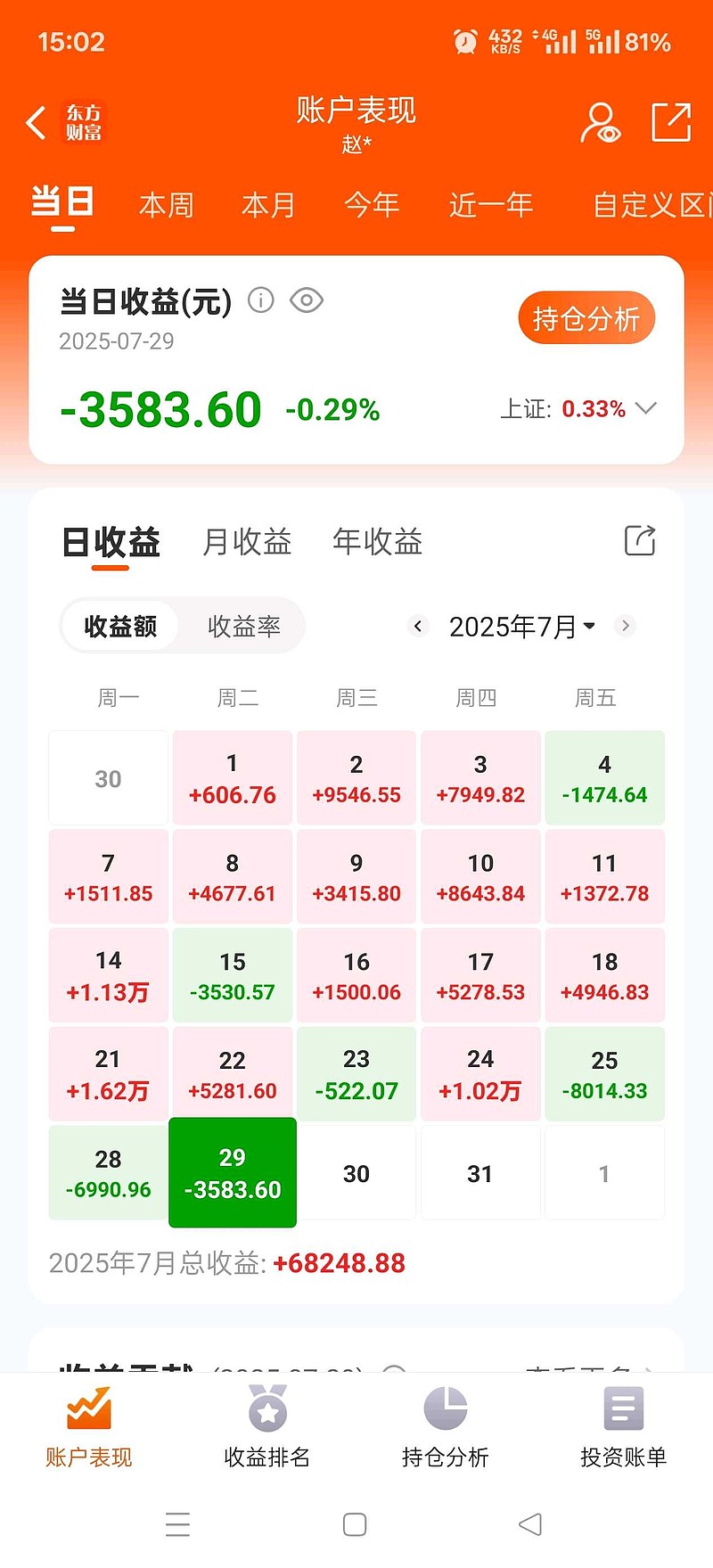This screenshot has height=1568, width=713.
Task: Open the export icon on the 日收益 panel
Action: (x=639, y=541)
